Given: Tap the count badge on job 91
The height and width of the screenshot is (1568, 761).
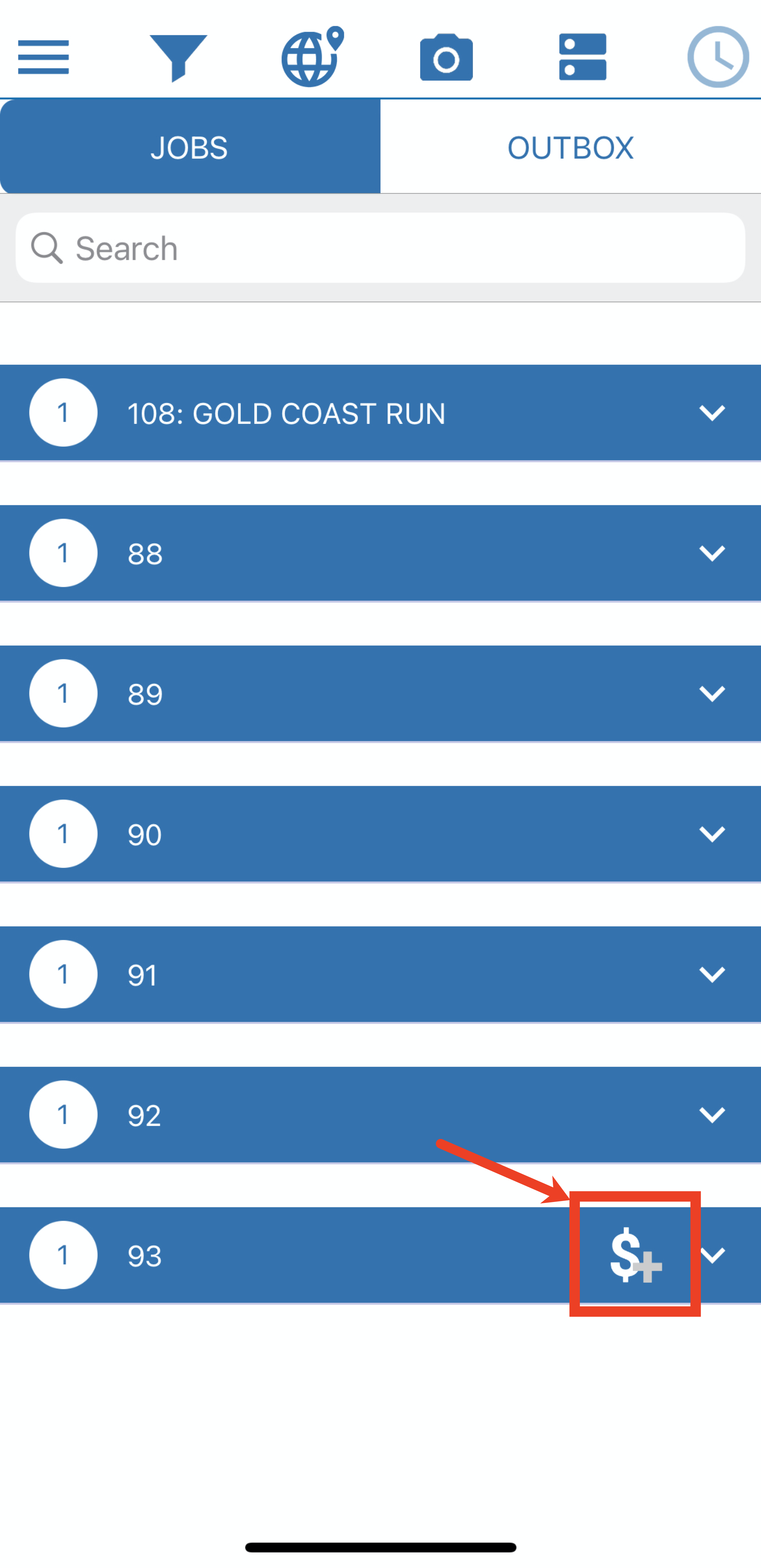Looking at the screenshot, I should pyautogui.click(x=63, y=974).
